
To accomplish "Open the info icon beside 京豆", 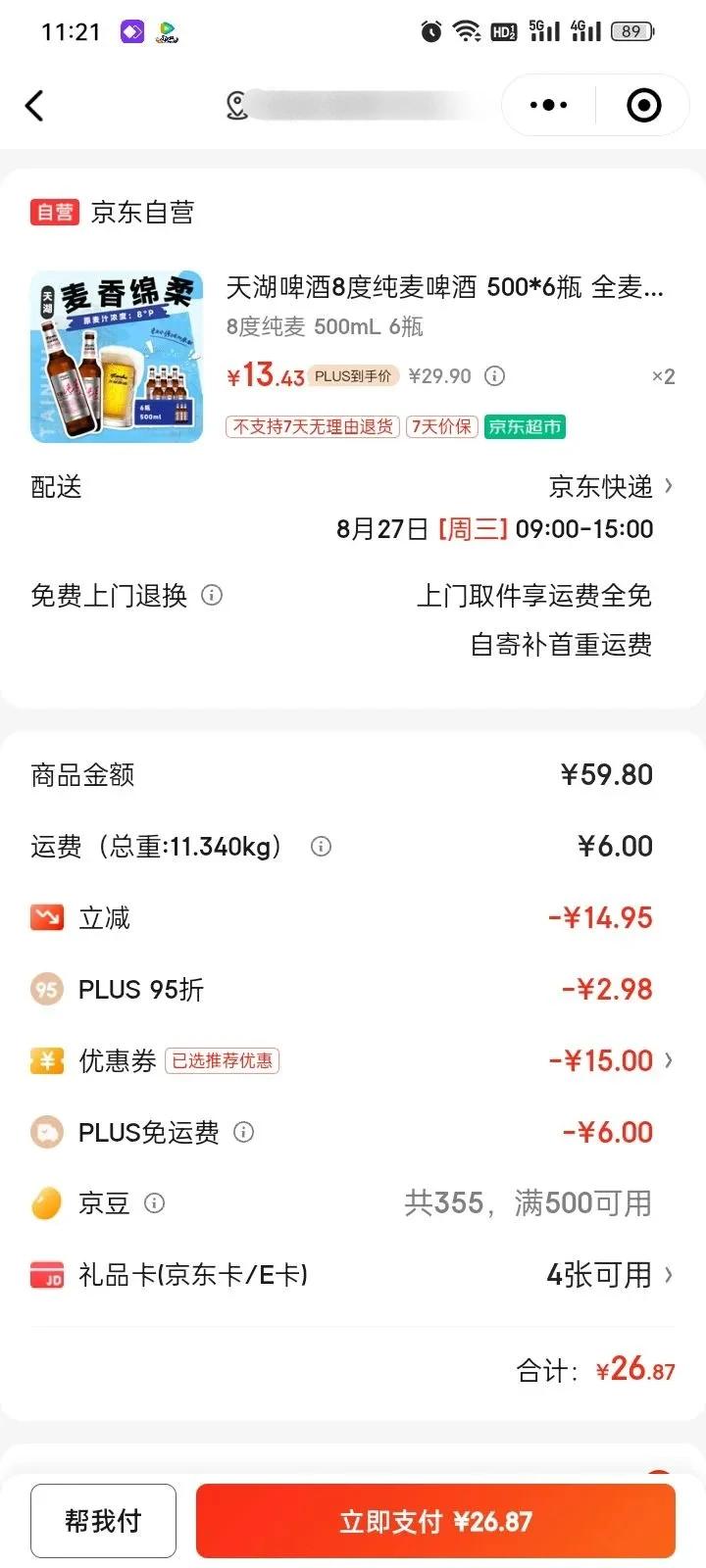I will [154, 1203].
